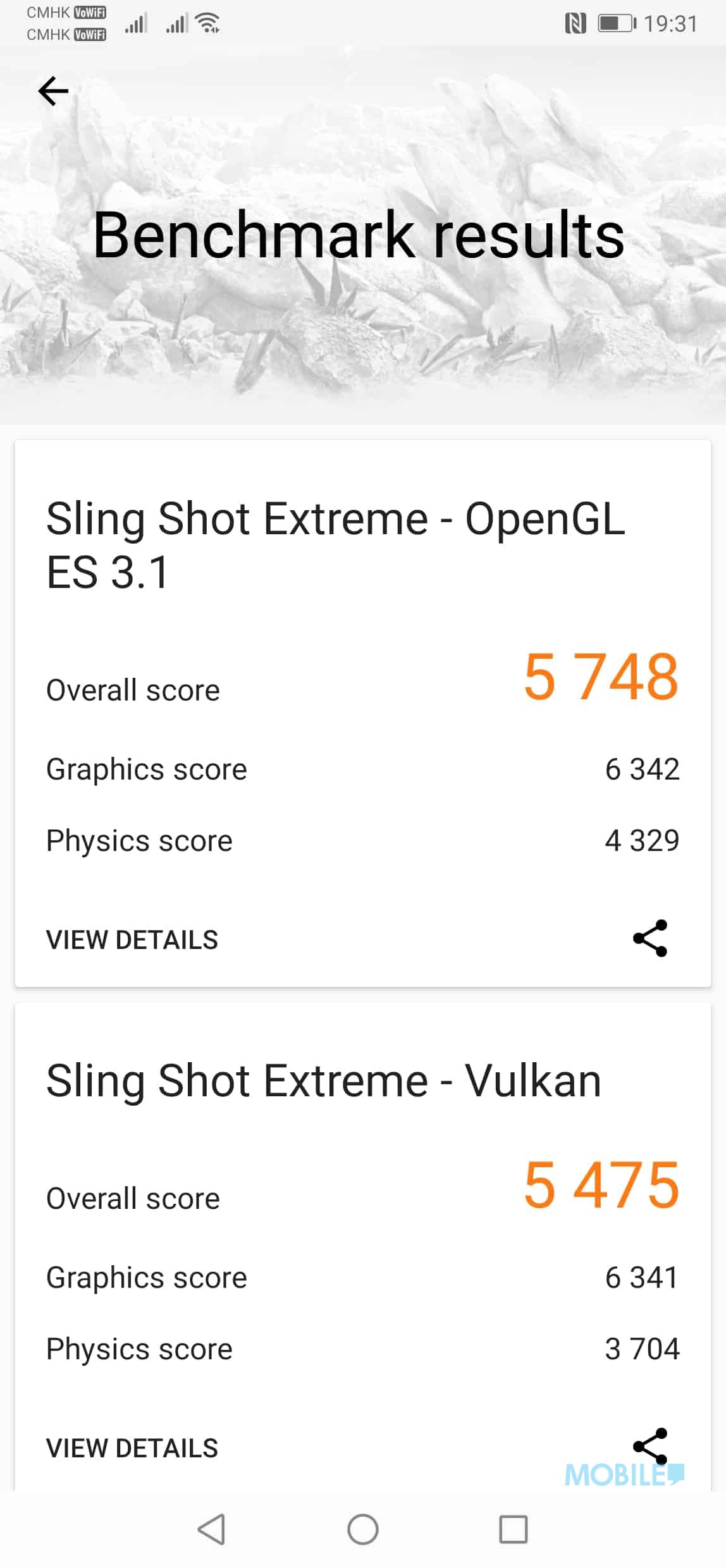View details of the OpenGL ES 3.1 result
This screenshot has width=726, height=1568.
pyautogui.click(x=132, y=940)
